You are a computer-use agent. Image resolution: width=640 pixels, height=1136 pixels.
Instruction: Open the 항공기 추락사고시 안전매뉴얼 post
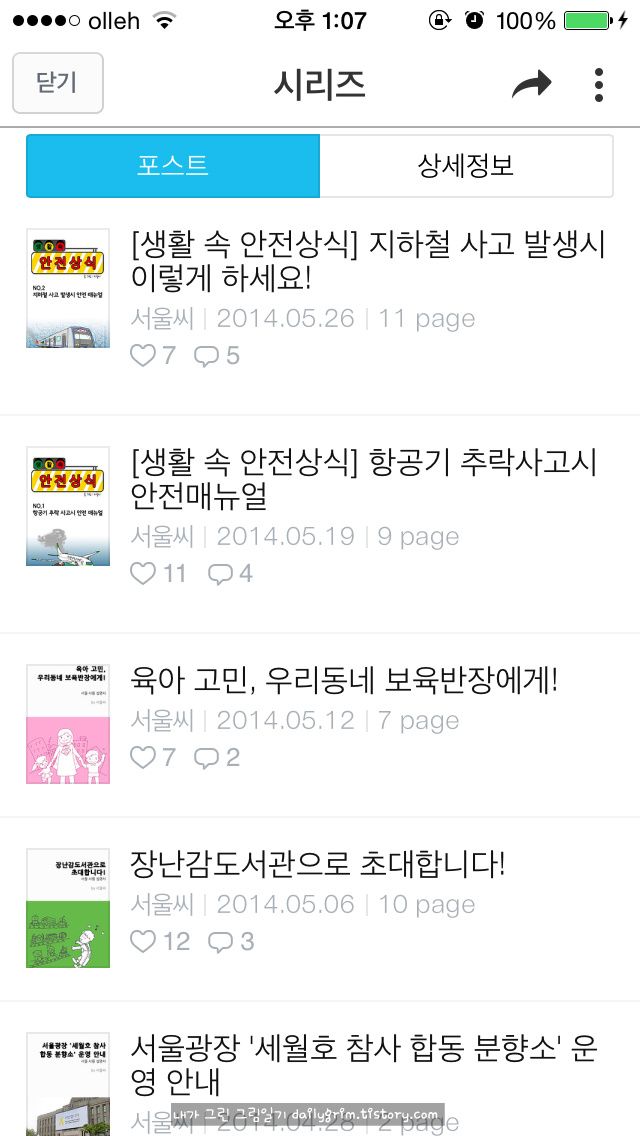320,525
